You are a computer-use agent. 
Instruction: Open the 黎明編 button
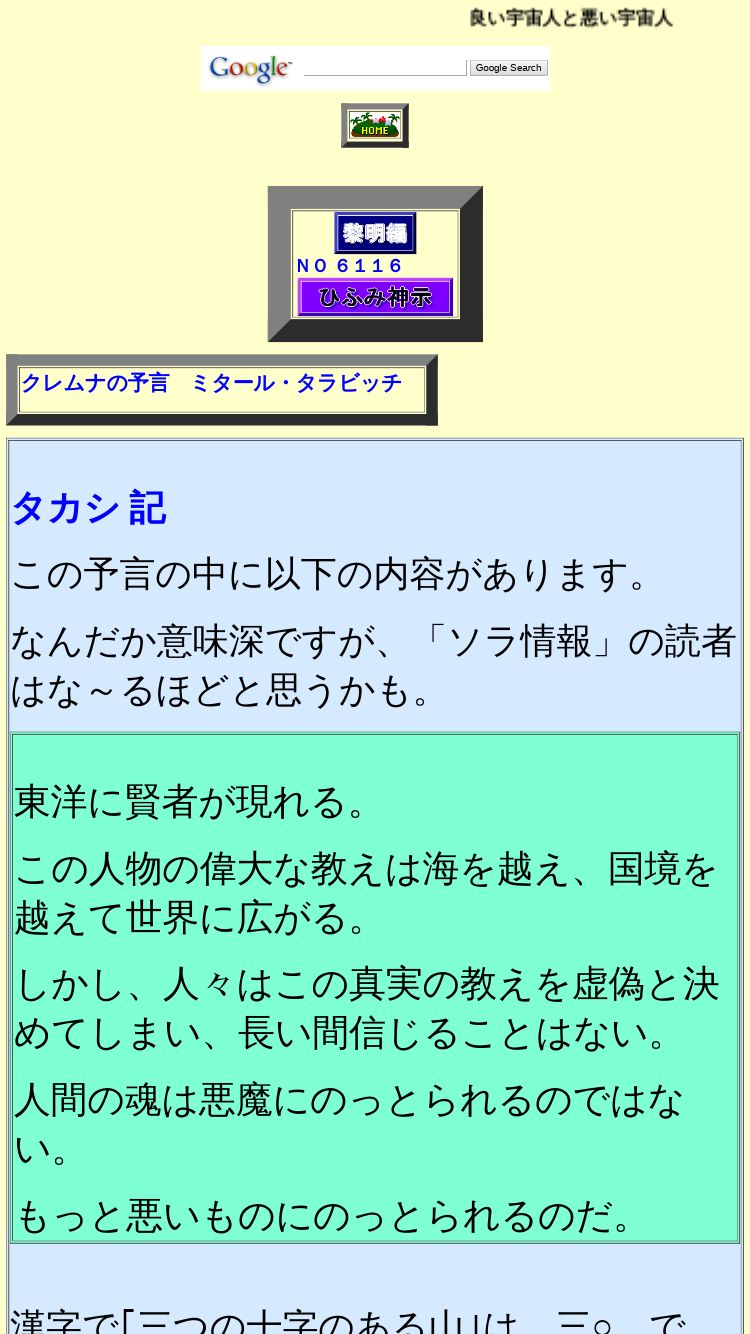pyautogui.click(x=375, y=233)
